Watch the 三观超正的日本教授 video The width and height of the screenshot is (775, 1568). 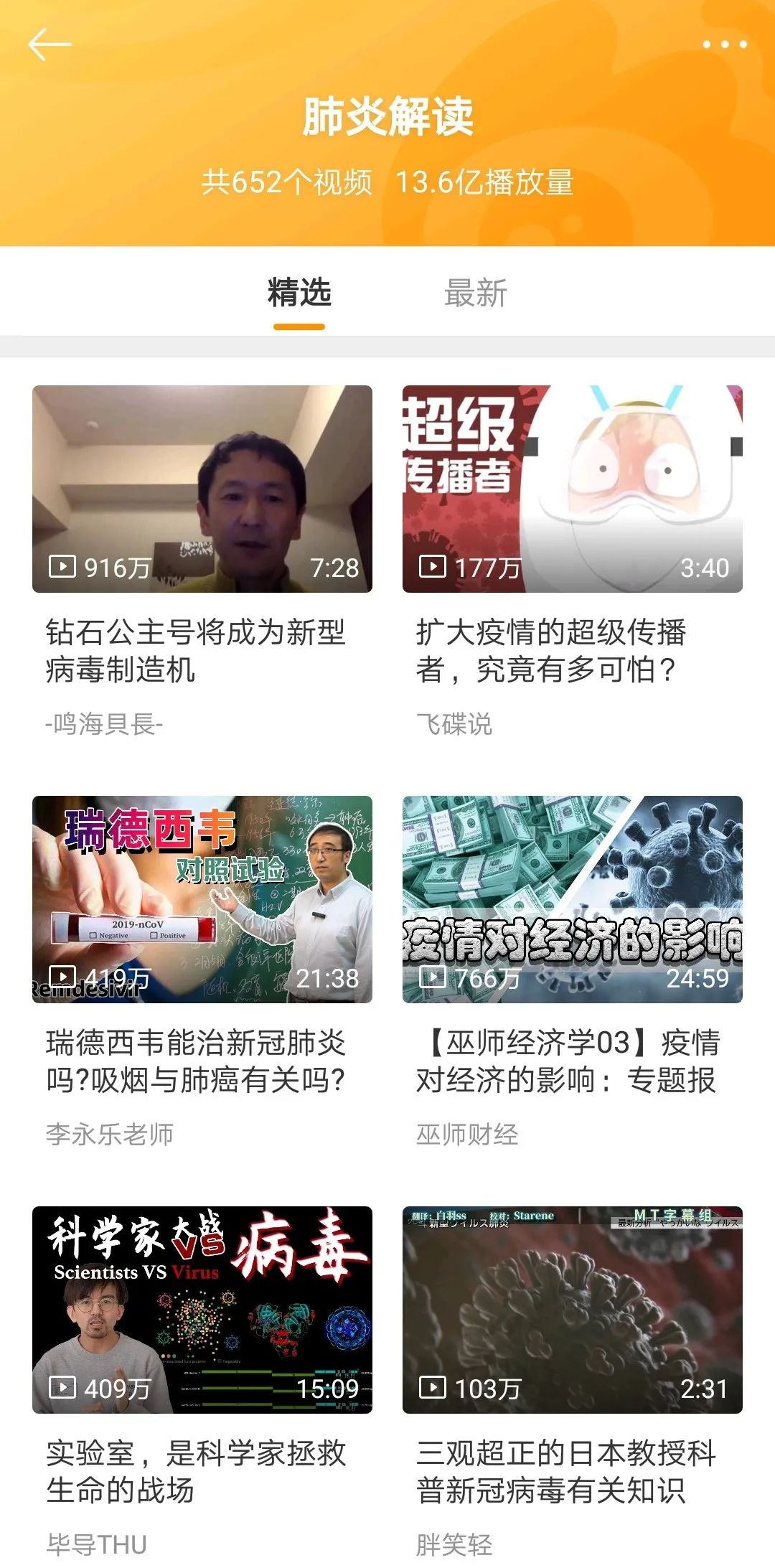[572, 1310]
